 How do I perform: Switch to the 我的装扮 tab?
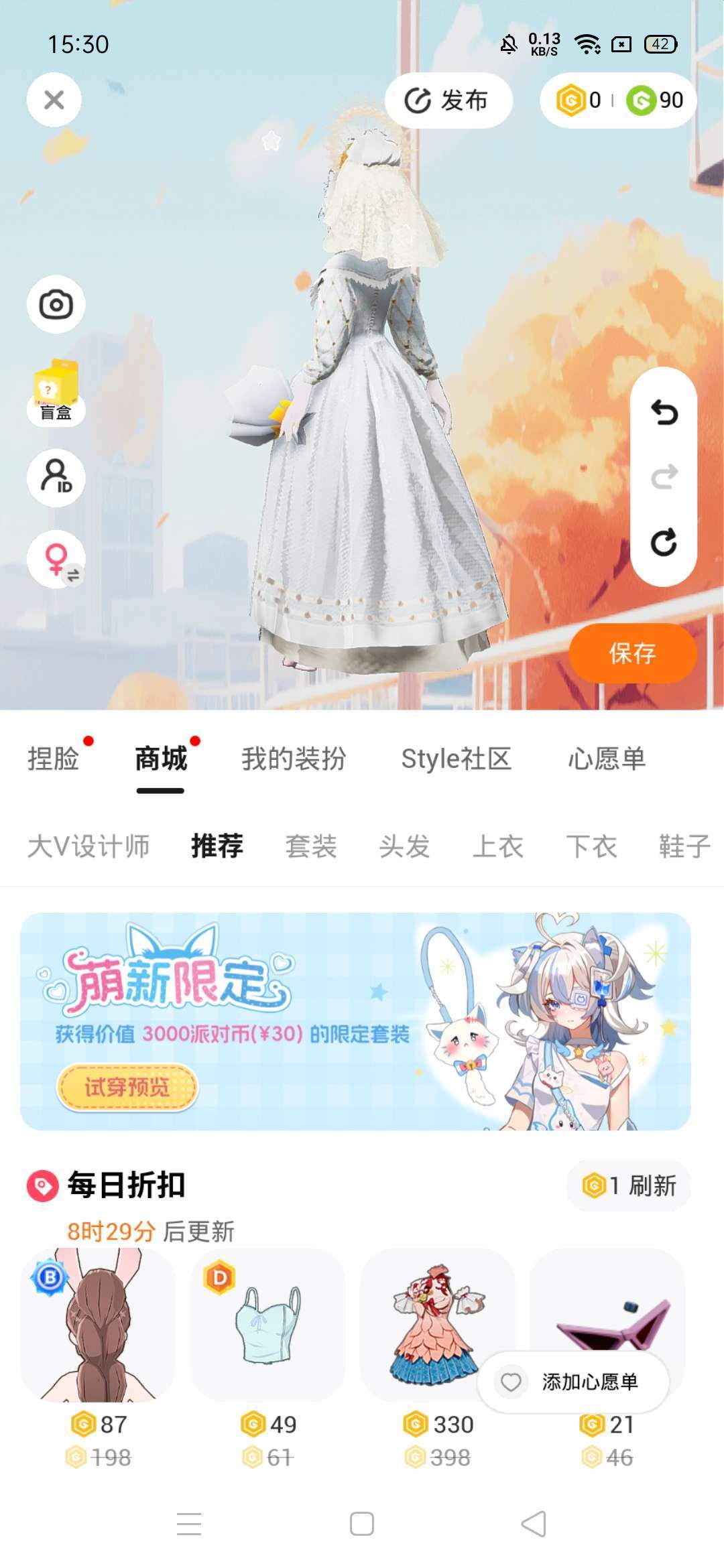pyautogui.click(x=294, y=759)
